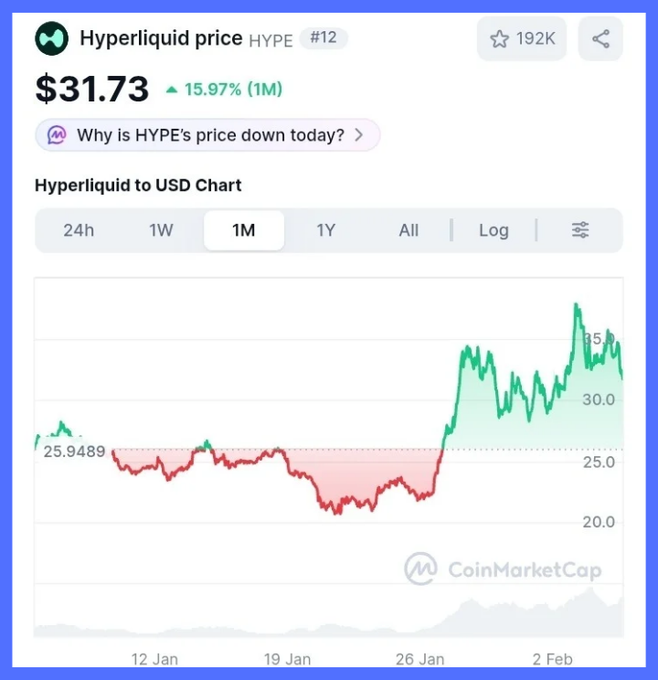Viewport: 658px width, 680px height.
Task: Open 'Why is HYPE's price down today?'
Action: tap(208, 135)
